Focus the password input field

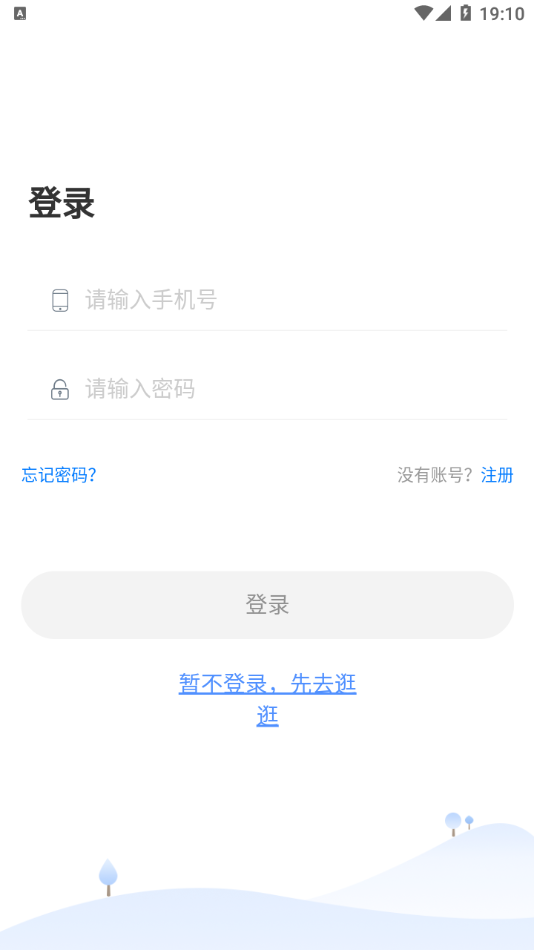pyautogui.click(x=267, y=389)
